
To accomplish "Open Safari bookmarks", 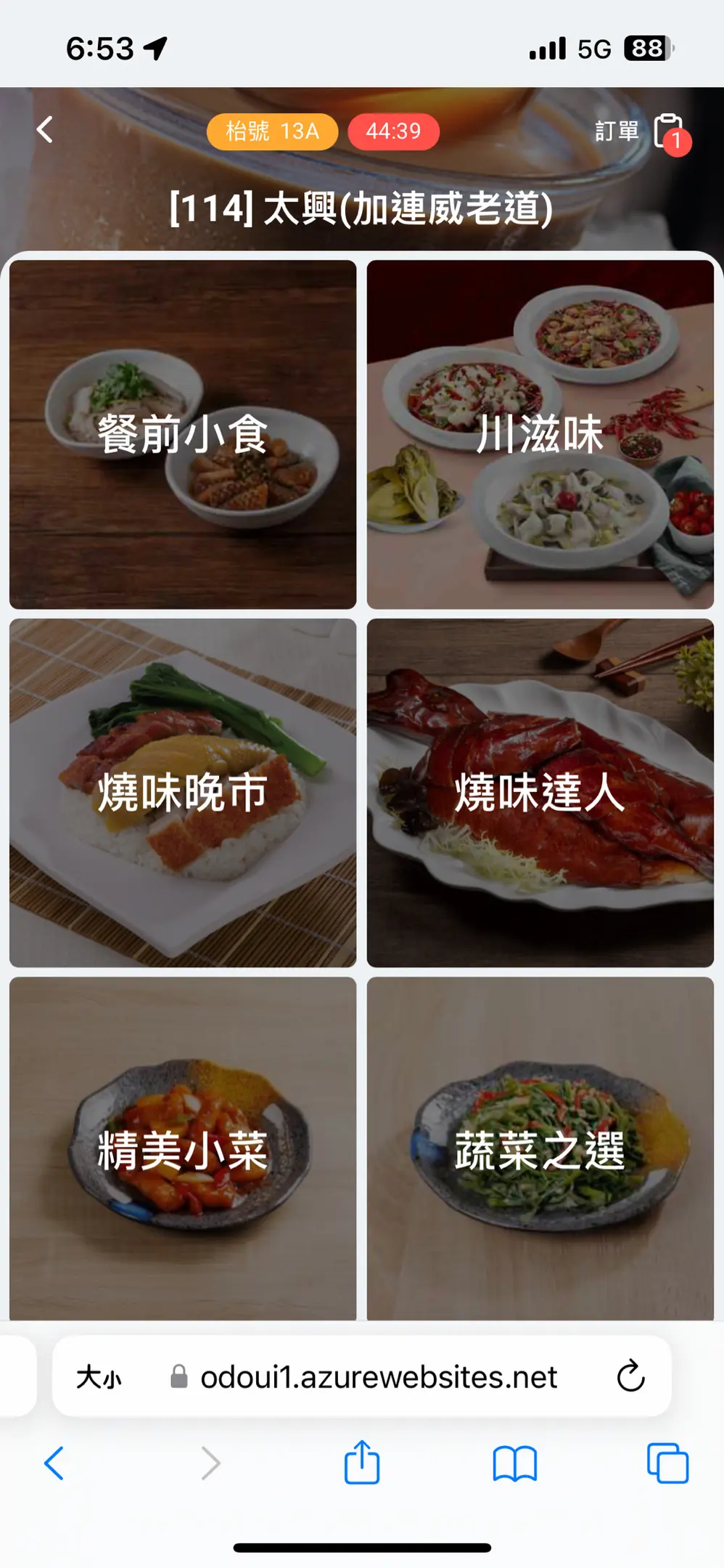I will [514, 1463].
